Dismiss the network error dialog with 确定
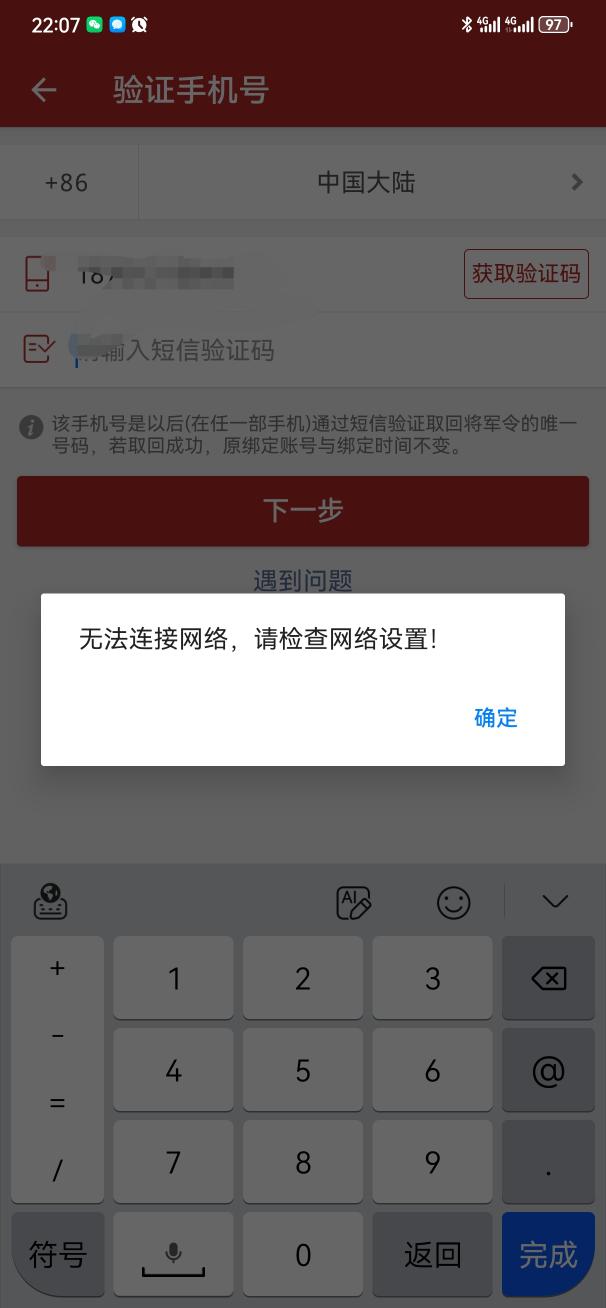Image resolution: width=606 pixels, height=1308 pixels. [x=495, y=718]
